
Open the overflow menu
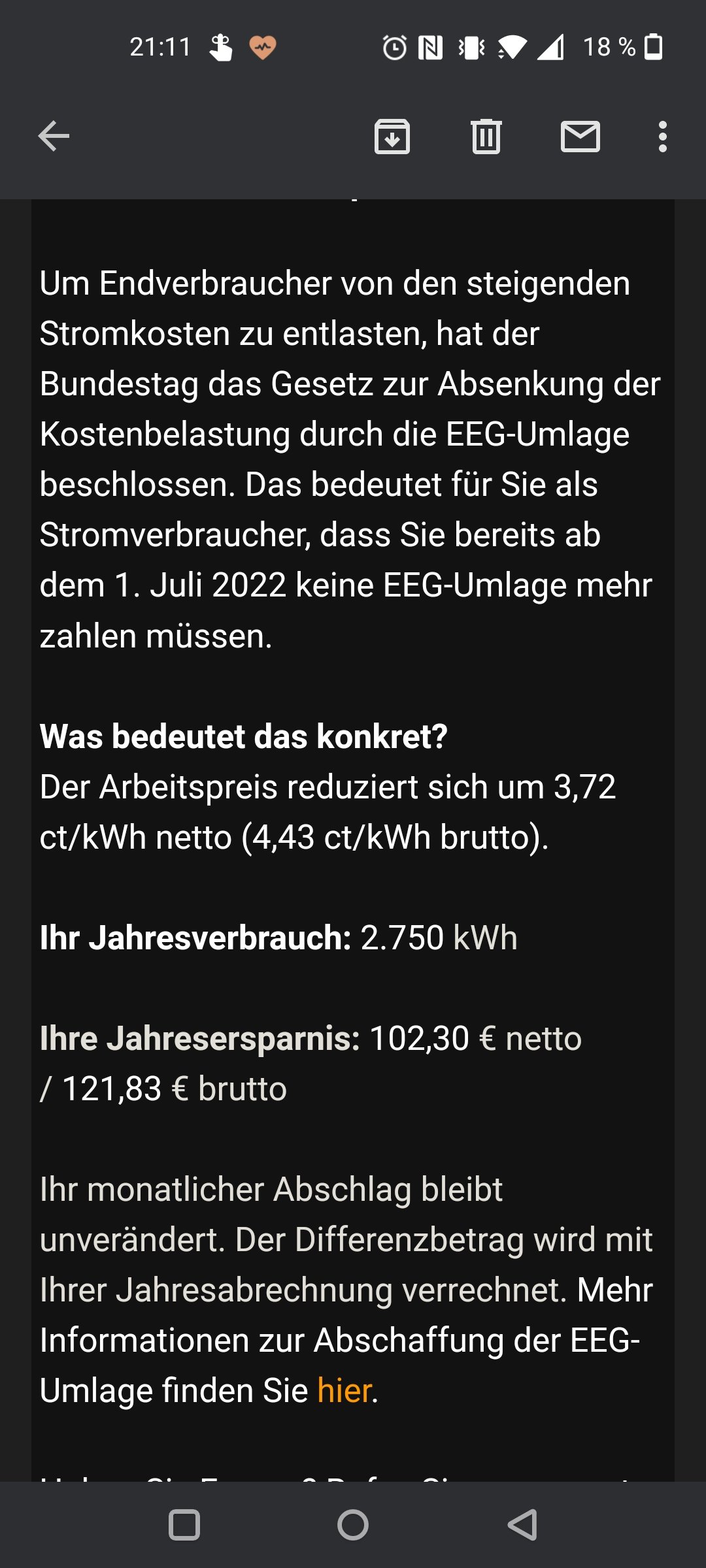click(x=663, y=137)
